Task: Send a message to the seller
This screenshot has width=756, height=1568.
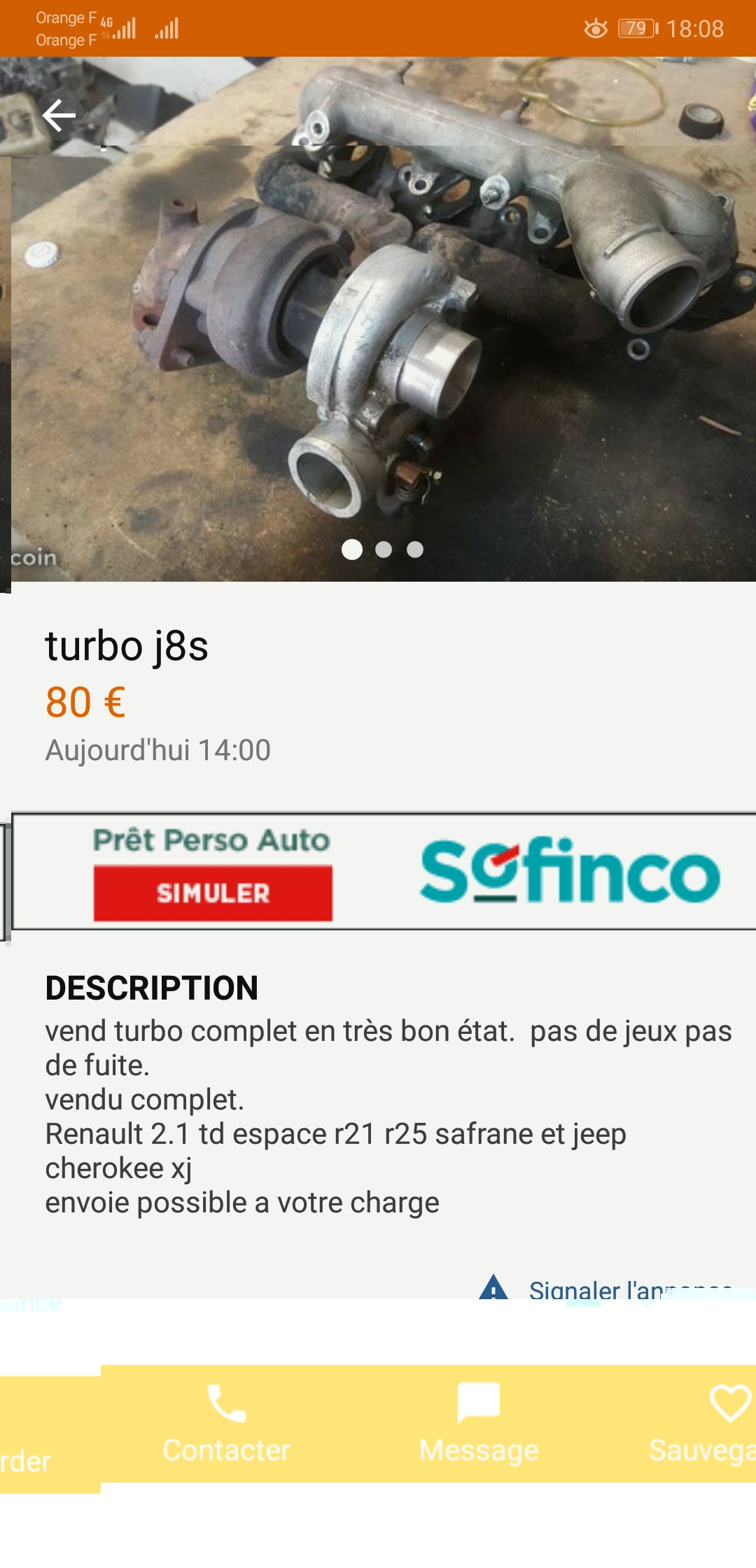Action: tap(479, 1423)
